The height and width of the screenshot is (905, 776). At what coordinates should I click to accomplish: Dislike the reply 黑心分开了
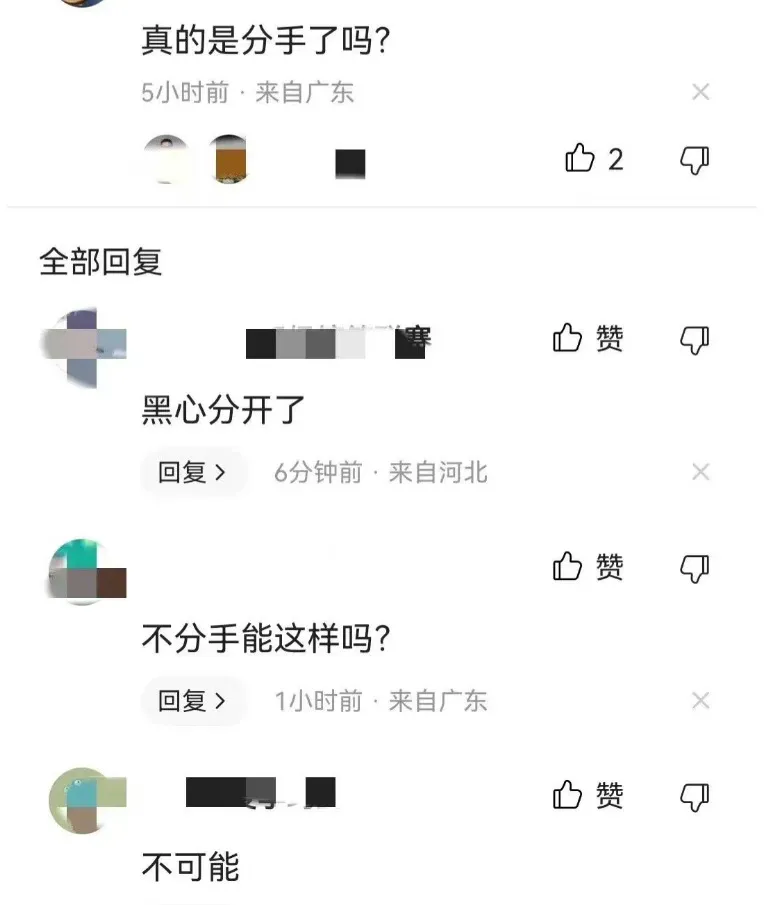(694, 340)
